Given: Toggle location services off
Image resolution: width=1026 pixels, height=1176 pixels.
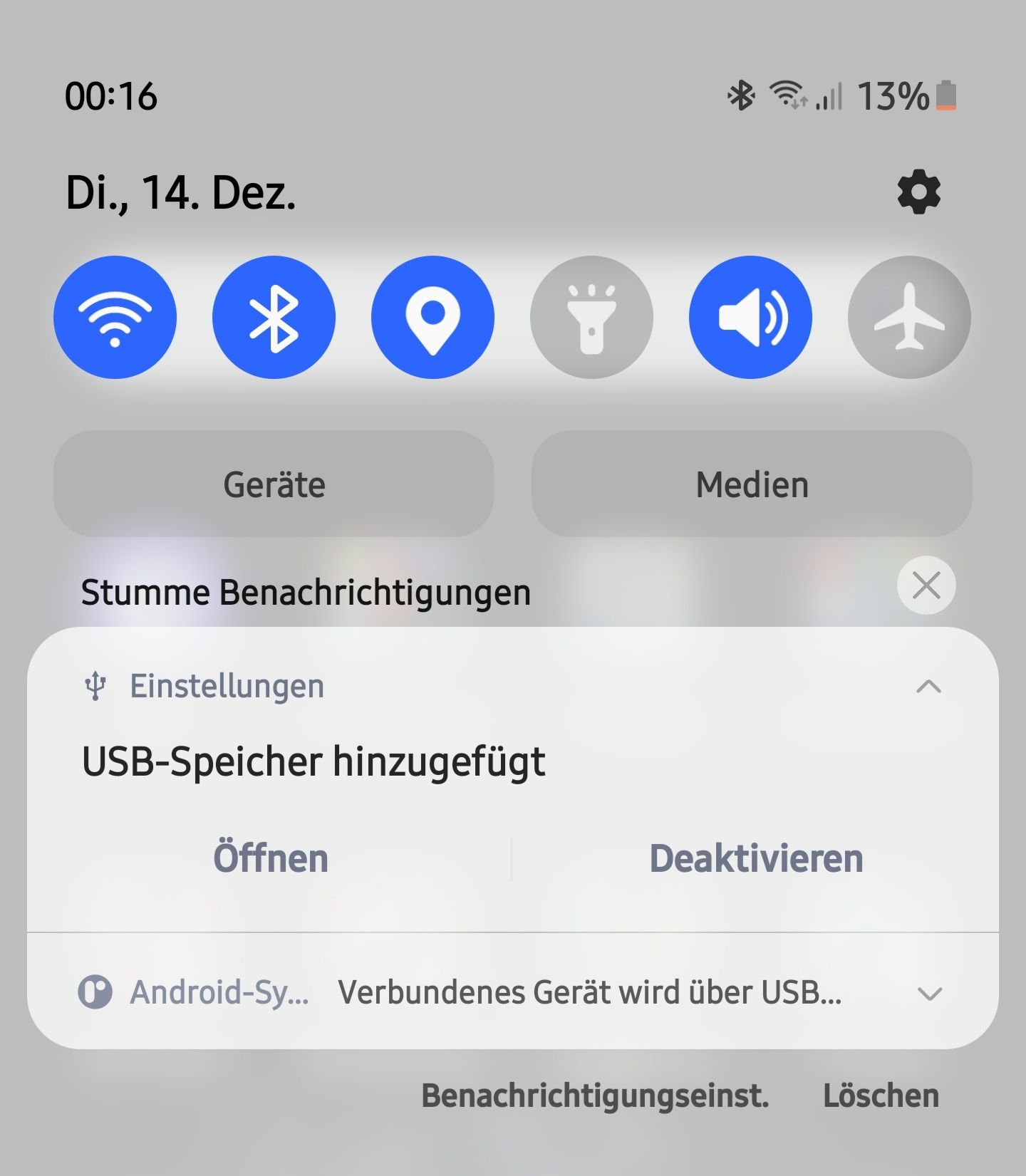Looking at the screenshot, I should click(432, 317).
